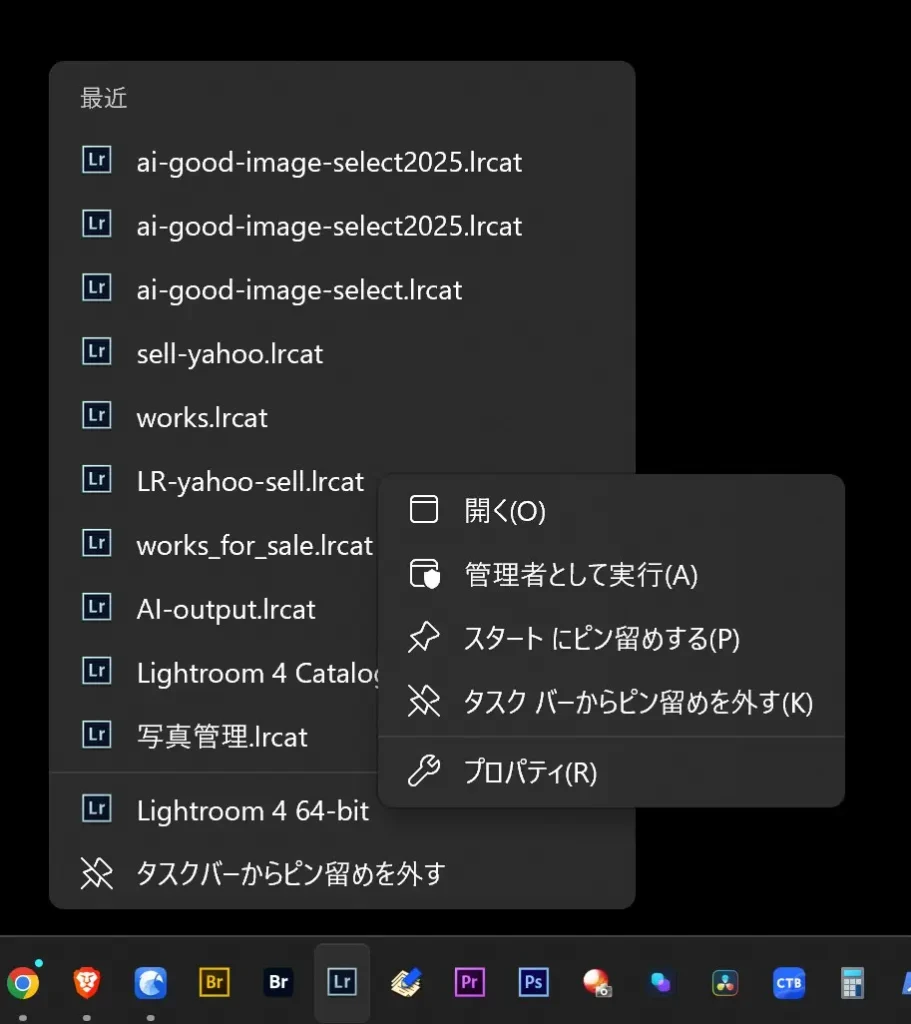Open Google Chrome from the taskbar
The width and height of the screenshot is (911, 1024).
(x=23, y=983)
